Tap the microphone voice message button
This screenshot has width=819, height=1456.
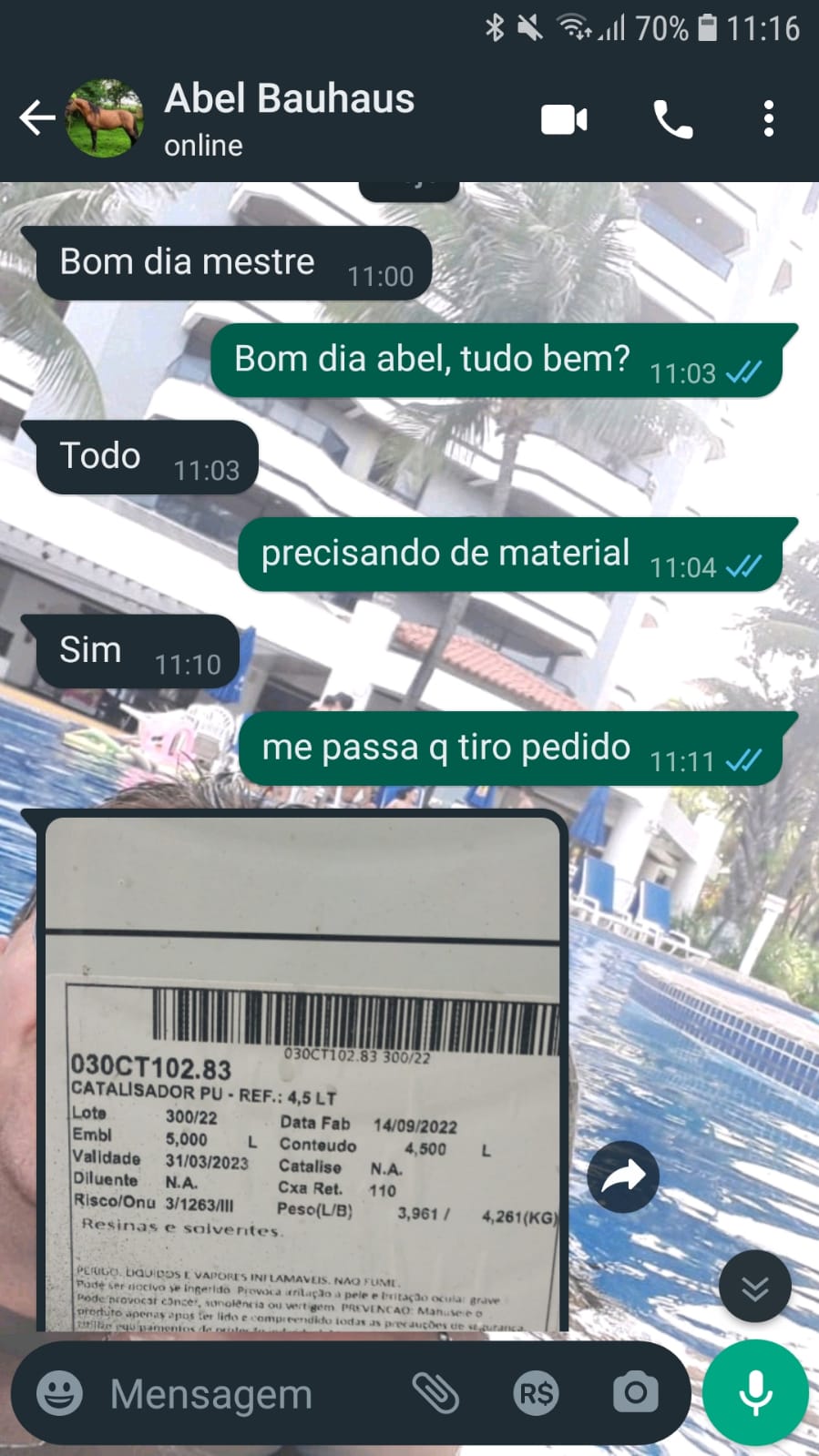(755, 1393)
